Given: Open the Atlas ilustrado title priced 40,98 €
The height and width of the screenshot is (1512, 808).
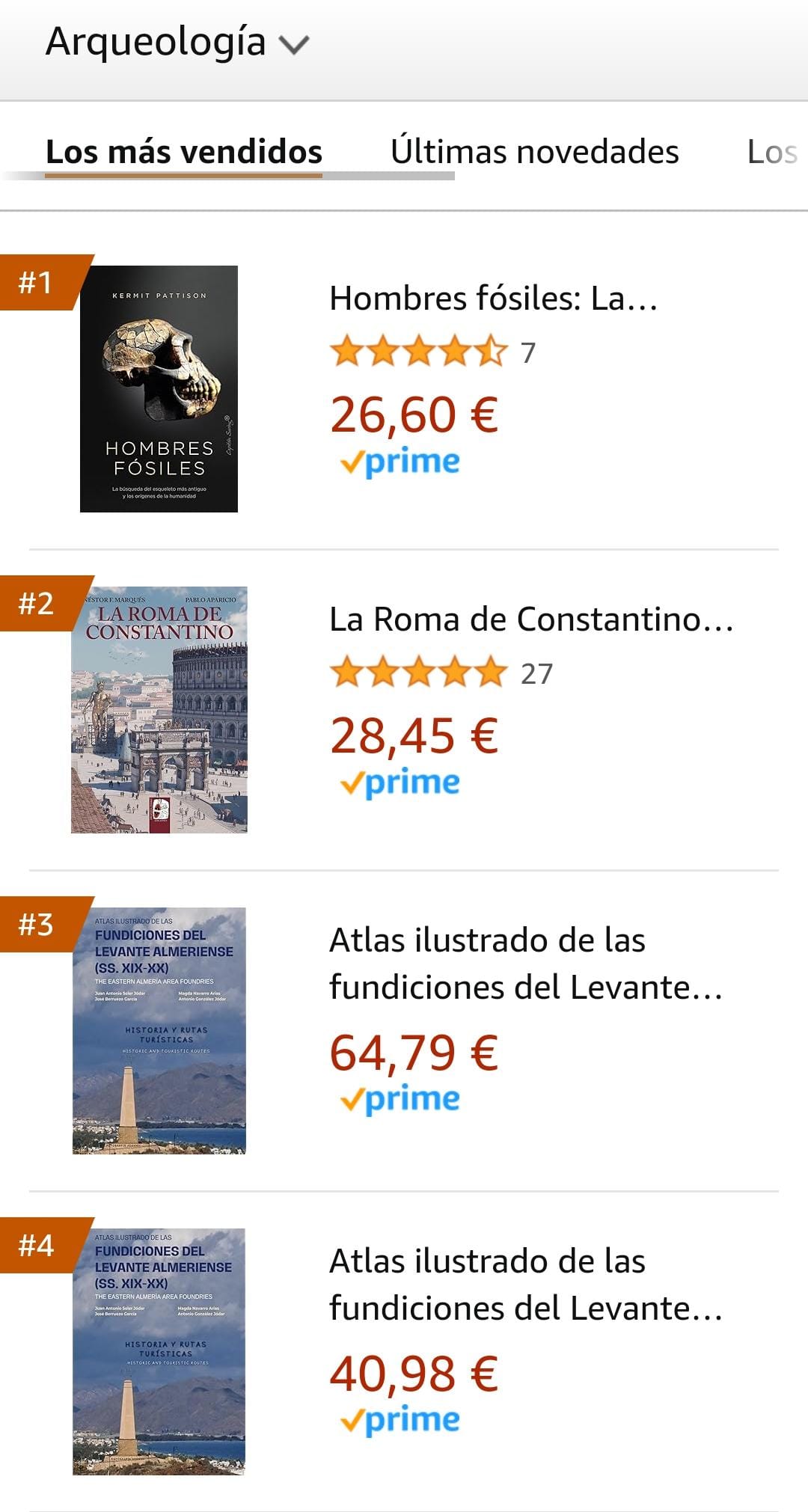Looking at the screenshot, I should click(525, 1285).
